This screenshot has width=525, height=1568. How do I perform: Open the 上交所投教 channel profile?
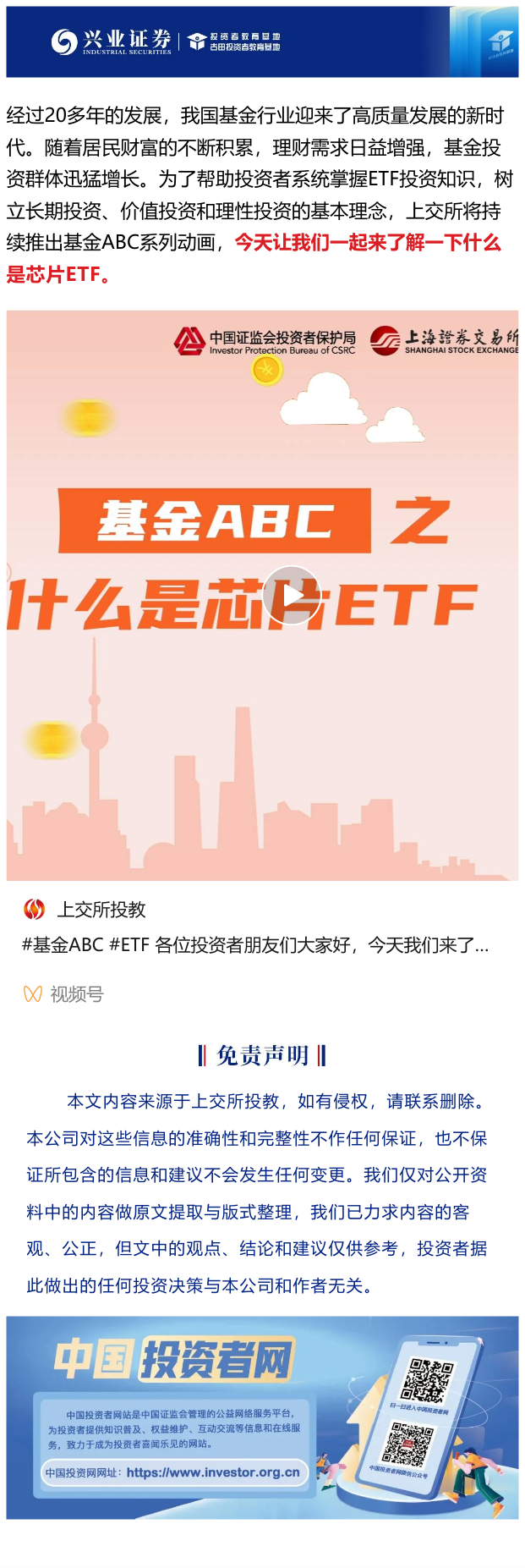pos(101,910)
